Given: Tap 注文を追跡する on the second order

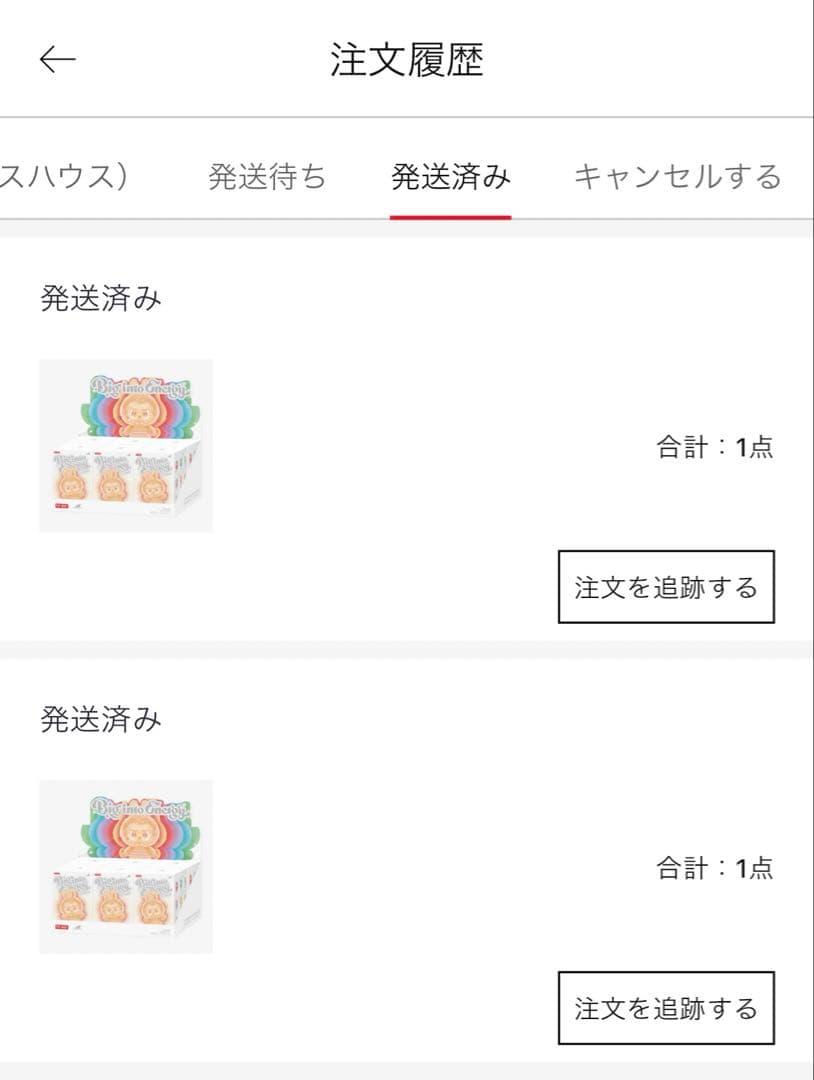Looking at the screenshot, I should pyautogui.click(x=666, y=1008).
